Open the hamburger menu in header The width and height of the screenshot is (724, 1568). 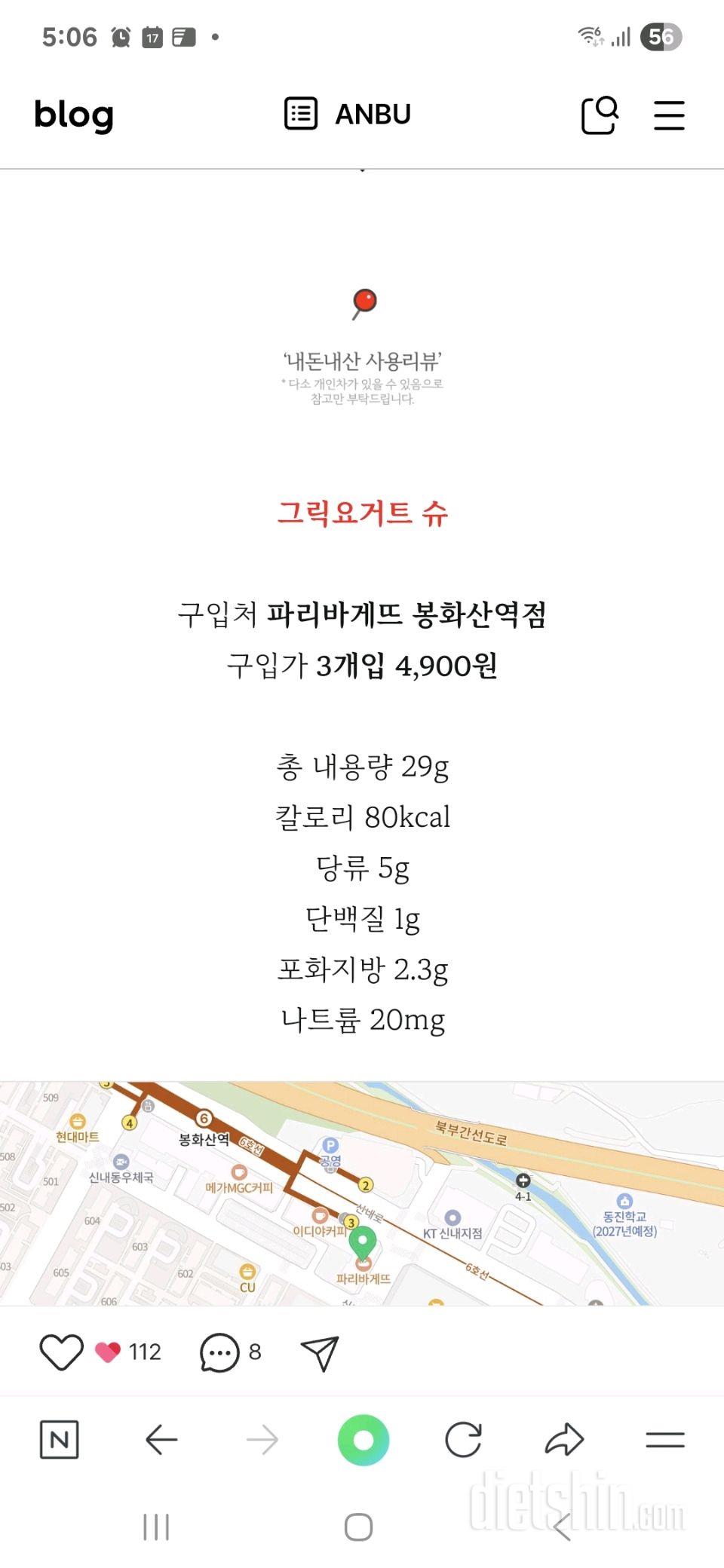[x=668, y=115]
